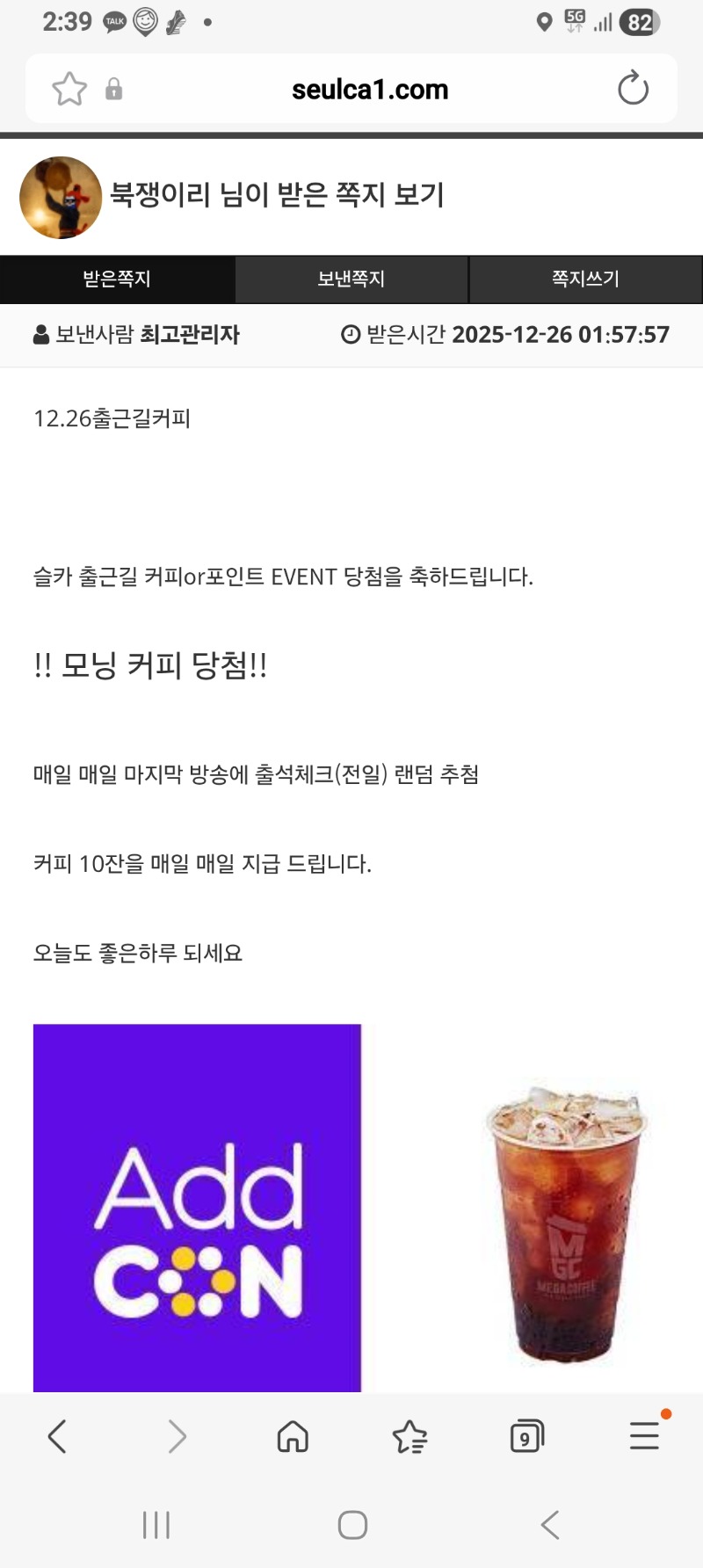This screenshot has width=703, height=1568.
Task: Tap the seulca1.com address bar
Action: [369, 90]
